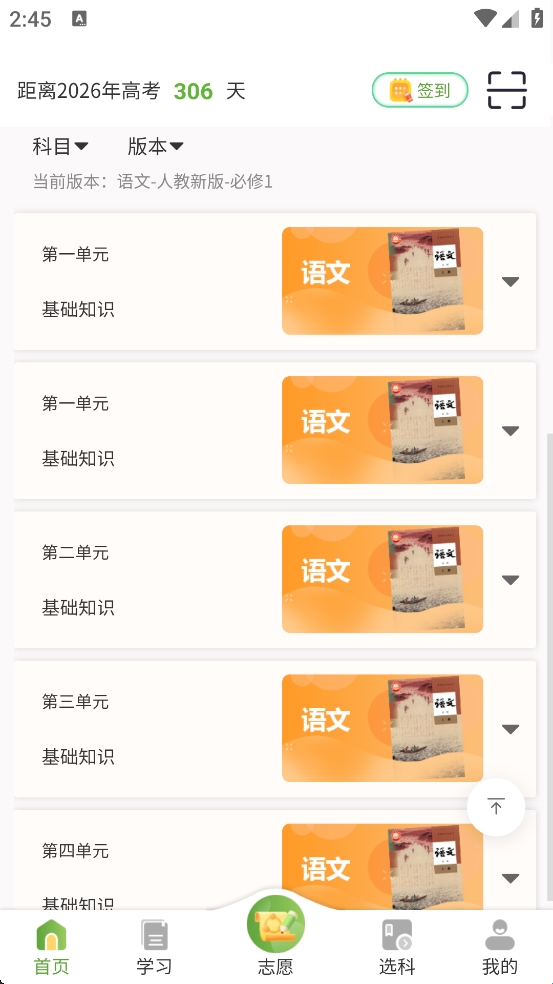This screenshot has width=553, height=984.
Task: Expand the 第三单元 card arrow
Action: pyautogui.click(x=510, y=729)
